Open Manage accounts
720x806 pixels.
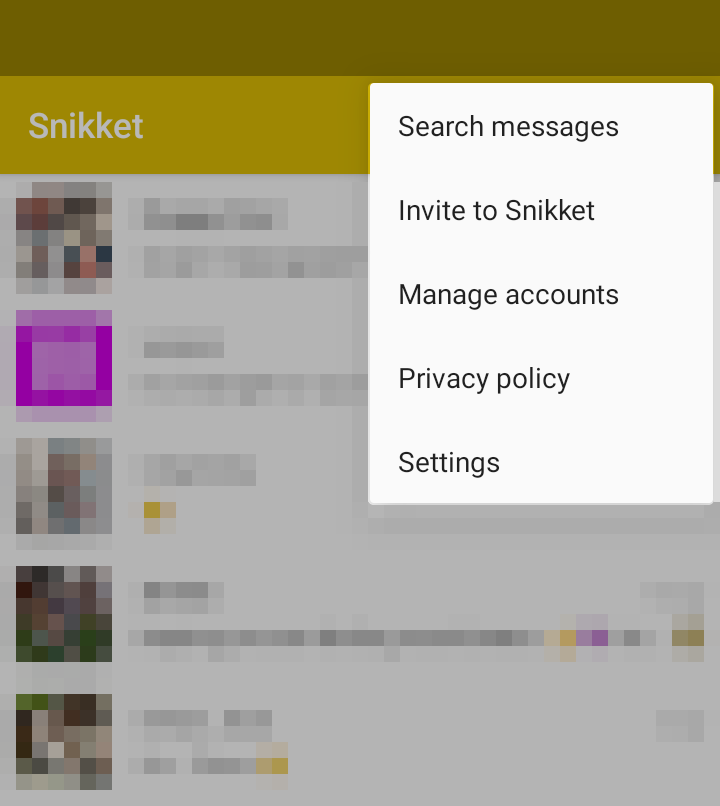point(508,295)
